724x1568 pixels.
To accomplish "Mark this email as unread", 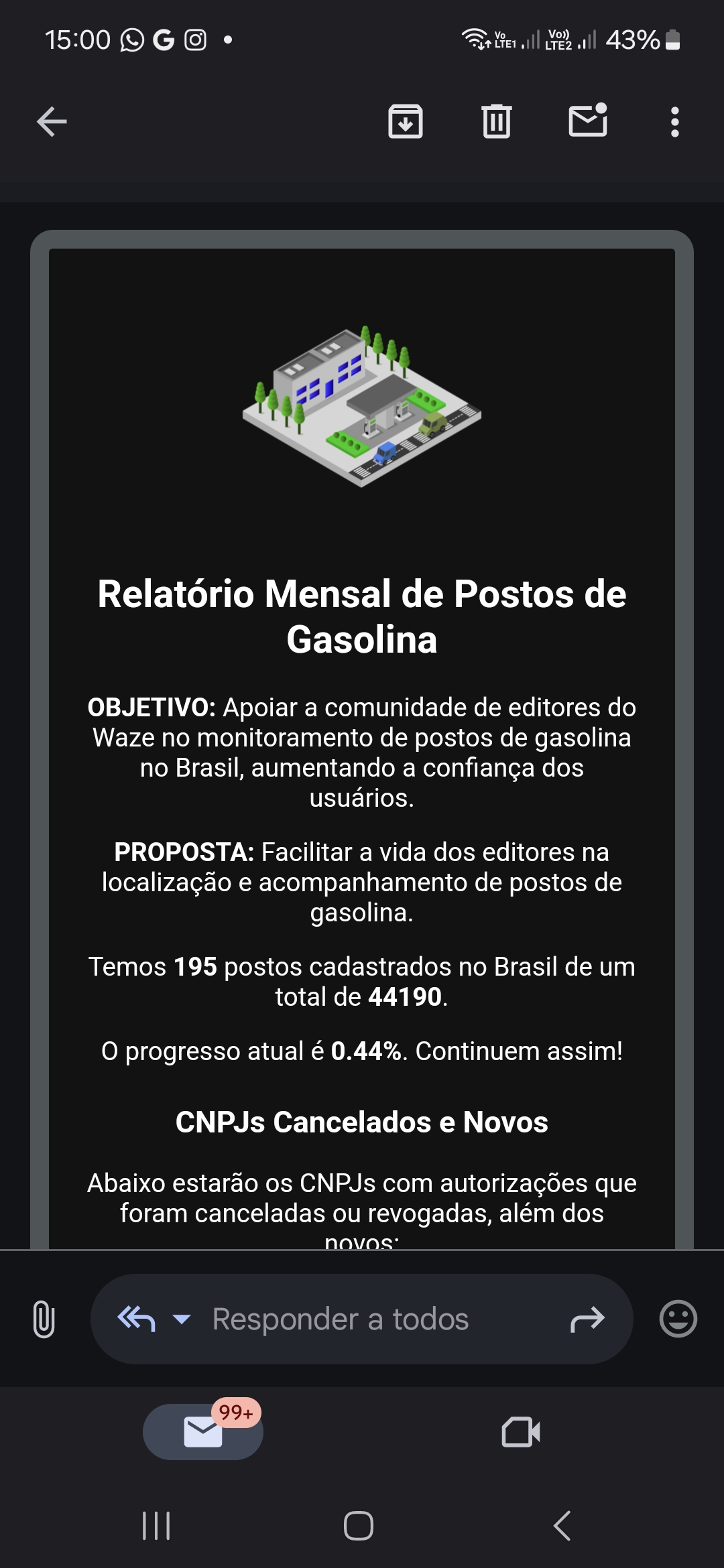I will tap(588, 121).
